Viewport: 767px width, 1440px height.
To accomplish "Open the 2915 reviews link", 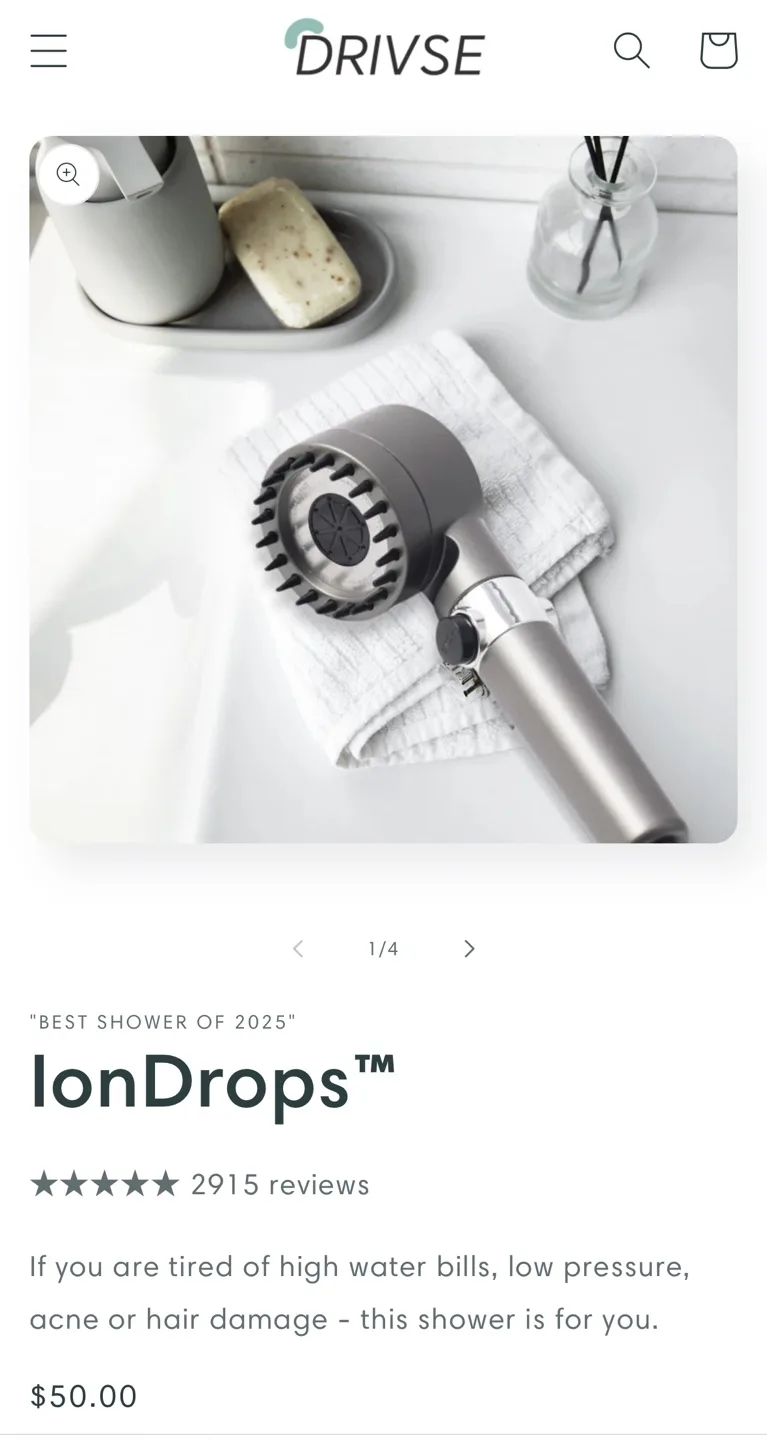I will coord(279,1183).
